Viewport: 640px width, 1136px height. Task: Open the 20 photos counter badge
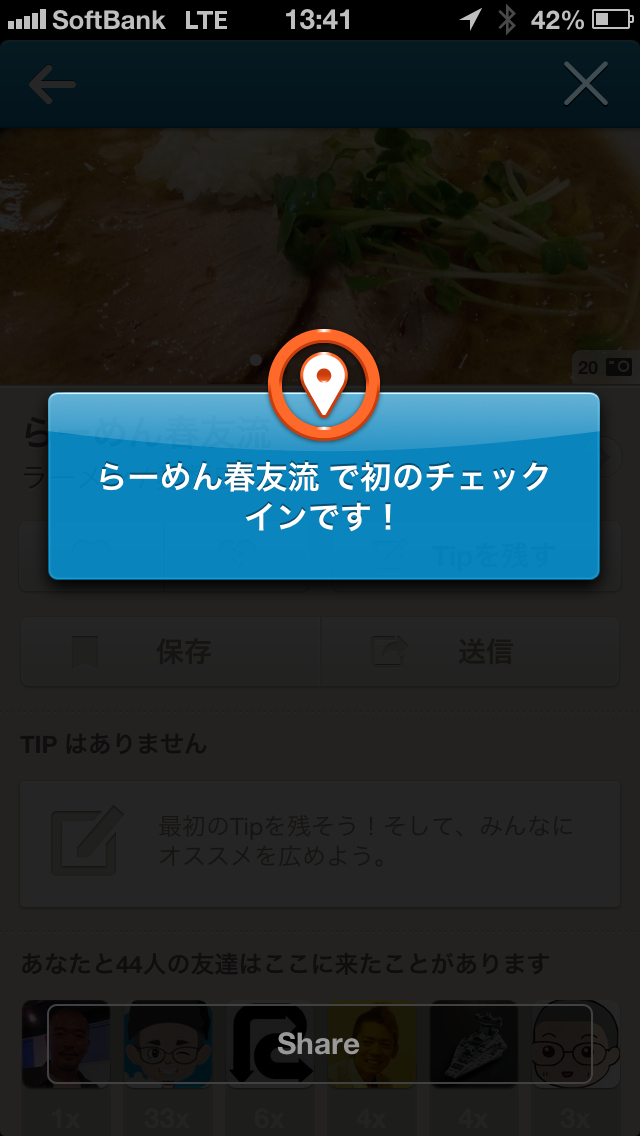click(604, 367)
